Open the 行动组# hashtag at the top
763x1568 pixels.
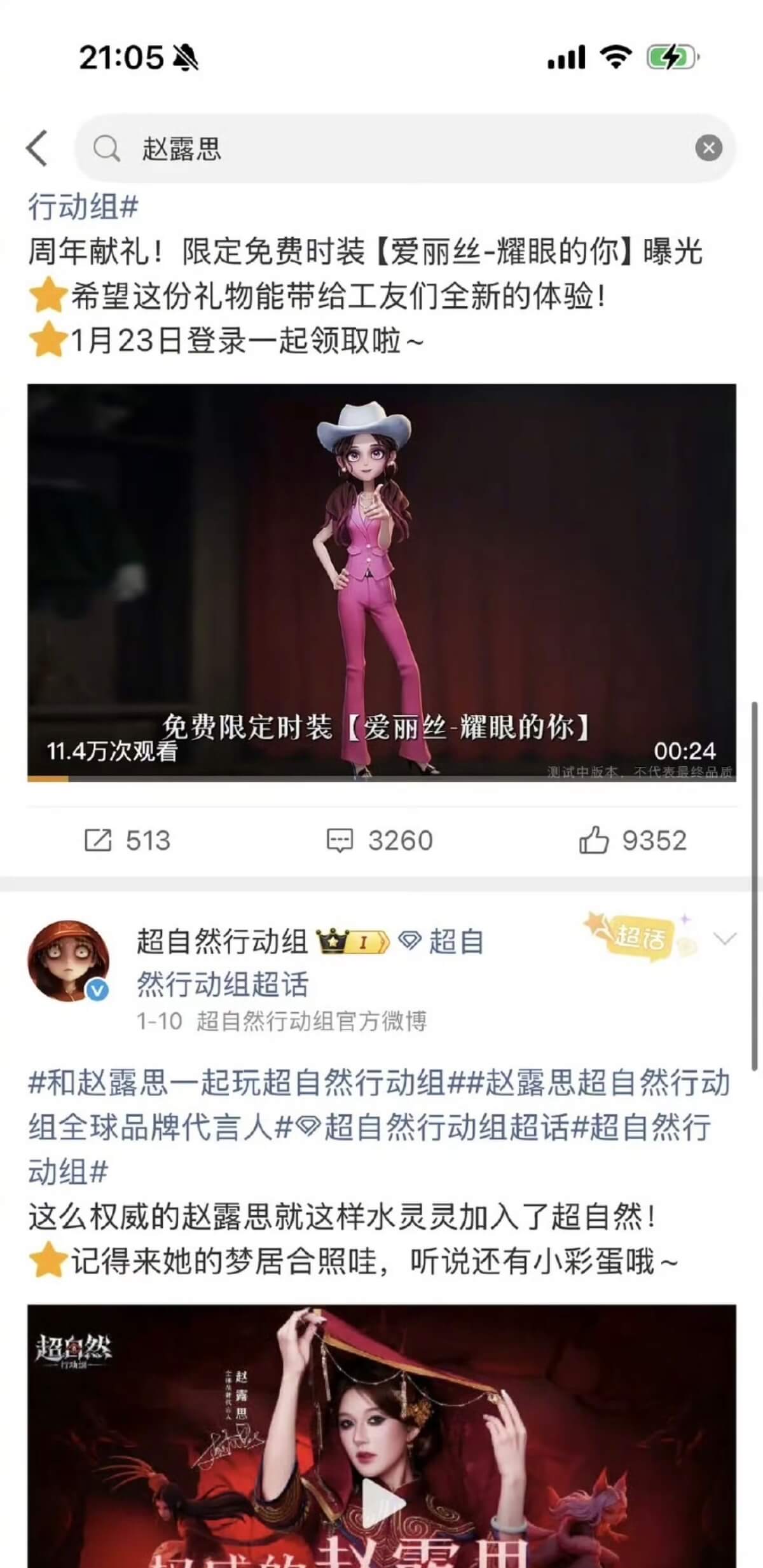83,207
